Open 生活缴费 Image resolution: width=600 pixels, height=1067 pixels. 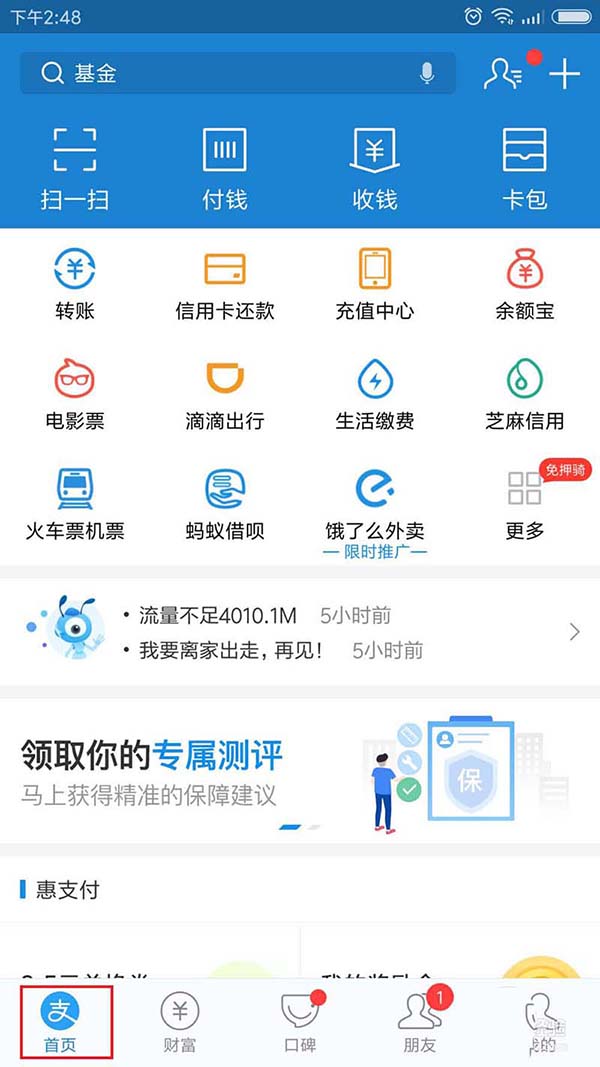click(x=375, y=394)
